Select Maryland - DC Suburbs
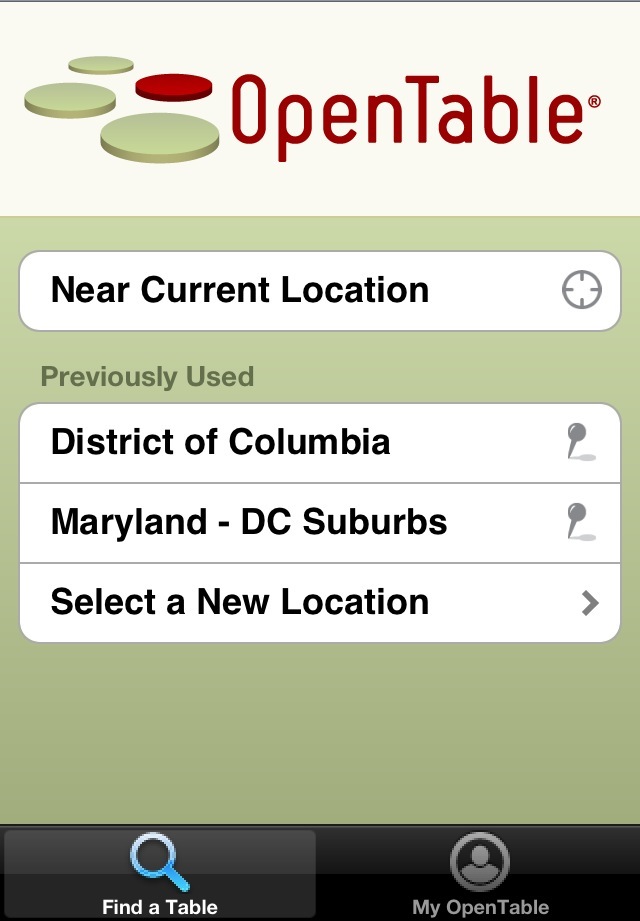Image resolution: width=640 pixels, height=921 pixels. tap(319, 523)
